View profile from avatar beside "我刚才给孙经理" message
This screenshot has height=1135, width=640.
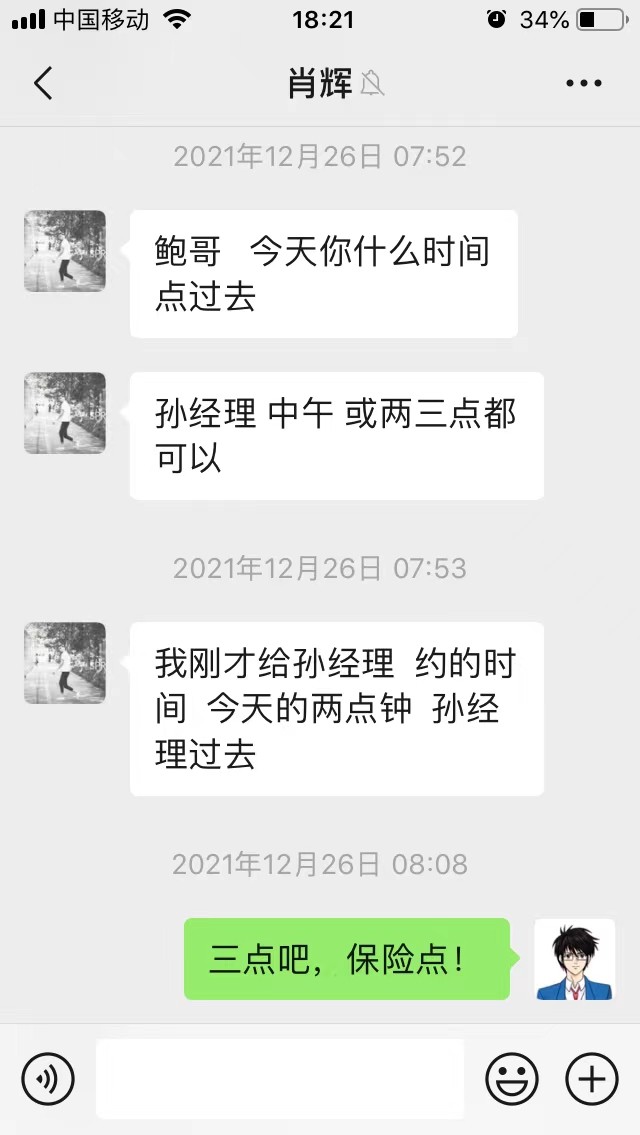pyautogui.click(x=65, y=663)
